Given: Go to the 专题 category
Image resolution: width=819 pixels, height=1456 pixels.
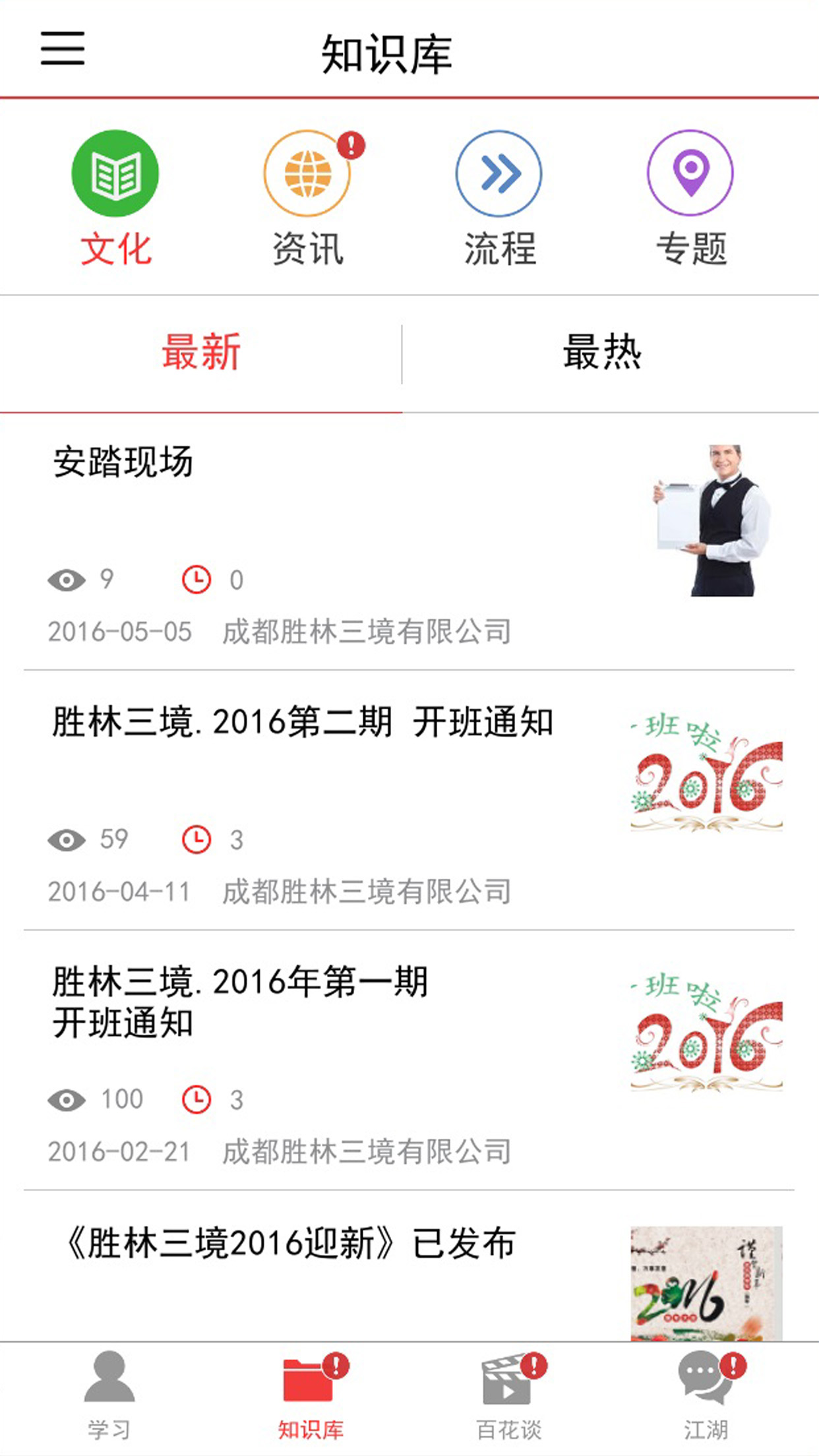Looking at the screenshot, I should tap(690, 198).
